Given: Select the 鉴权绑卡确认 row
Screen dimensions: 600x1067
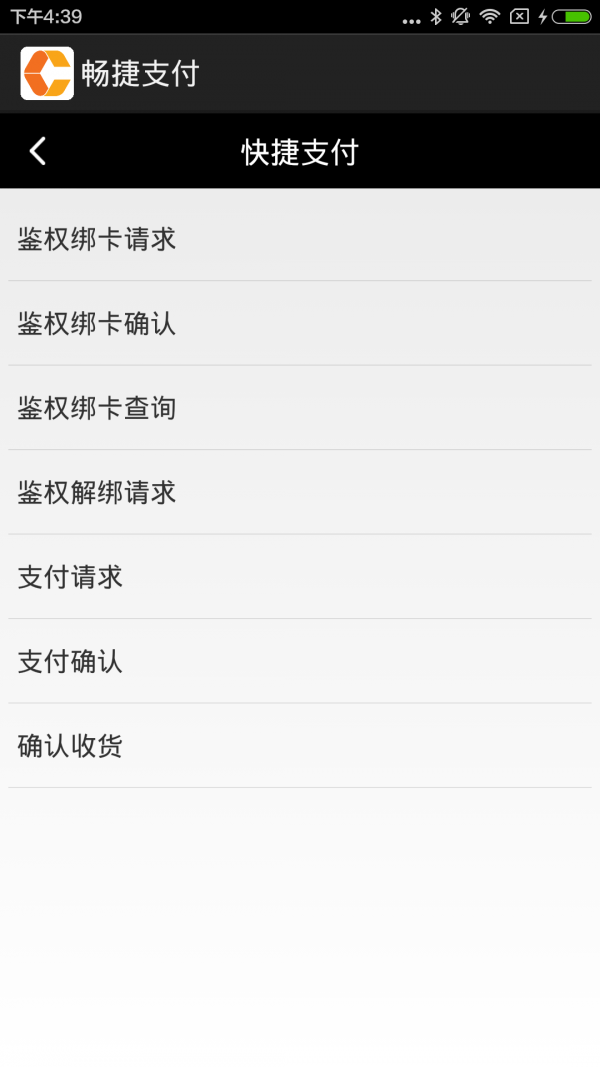Looking at the screenshot, I should click(x=300, y=323).
